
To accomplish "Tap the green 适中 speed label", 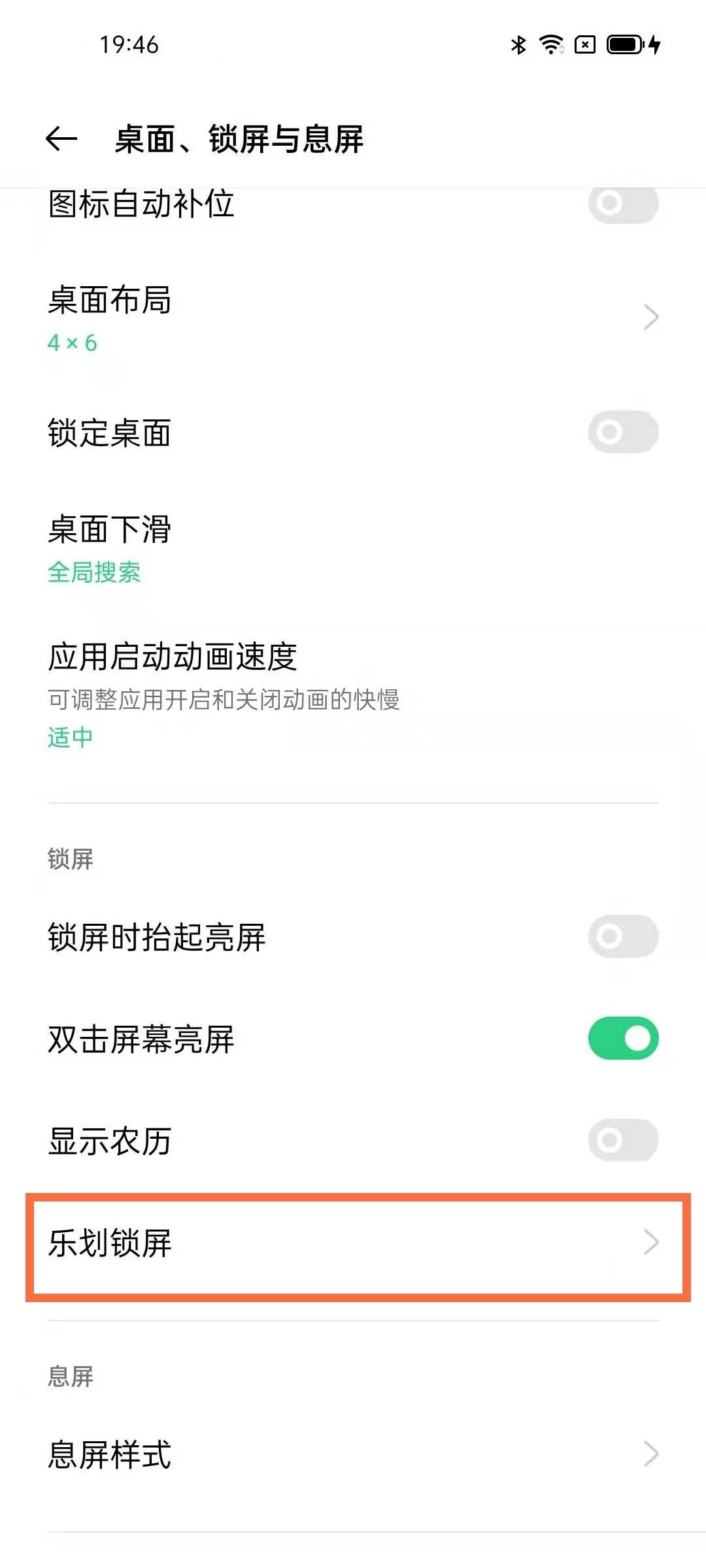I will click(x=71, y=737).
